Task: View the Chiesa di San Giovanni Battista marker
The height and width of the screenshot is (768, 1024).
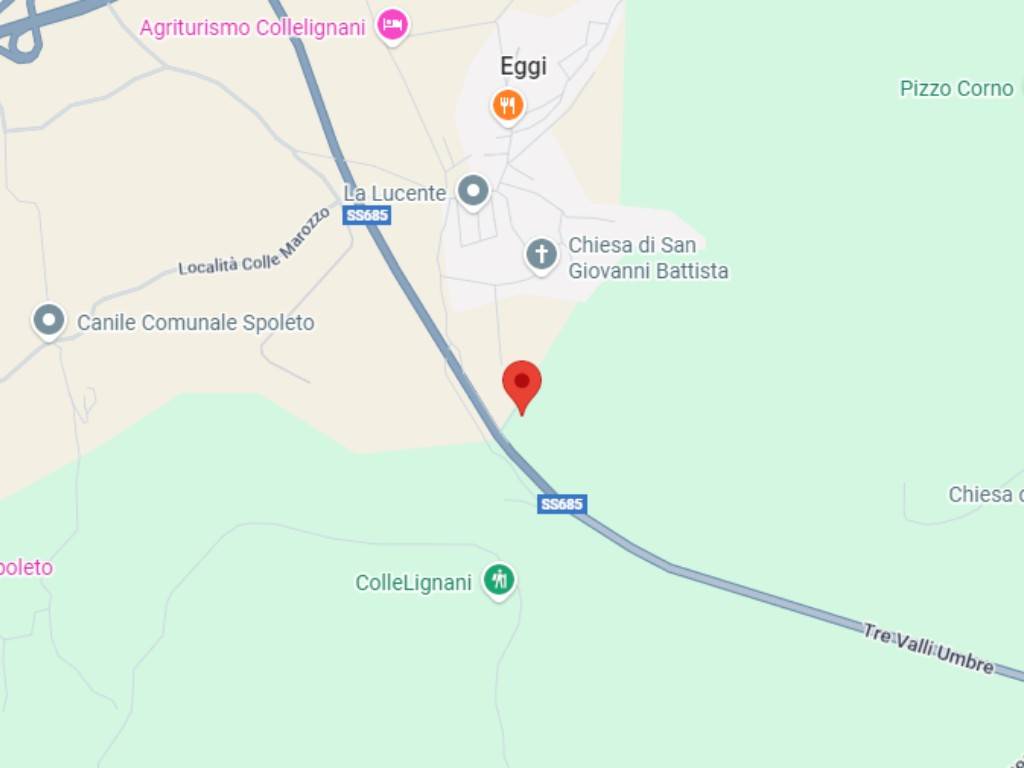Action: [541, 254]
